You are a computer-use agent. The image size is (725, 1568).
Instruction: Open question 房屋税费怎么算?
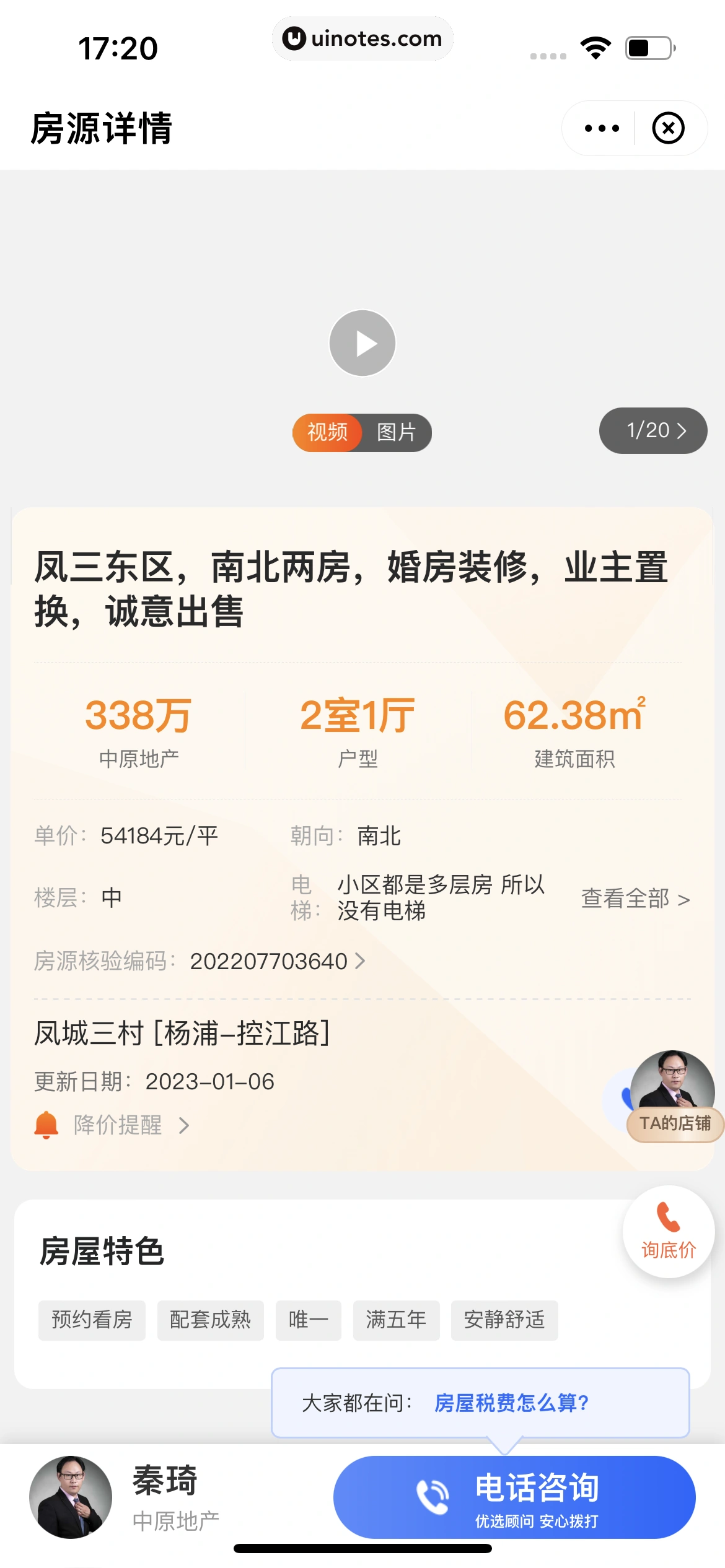point(511,1403)
